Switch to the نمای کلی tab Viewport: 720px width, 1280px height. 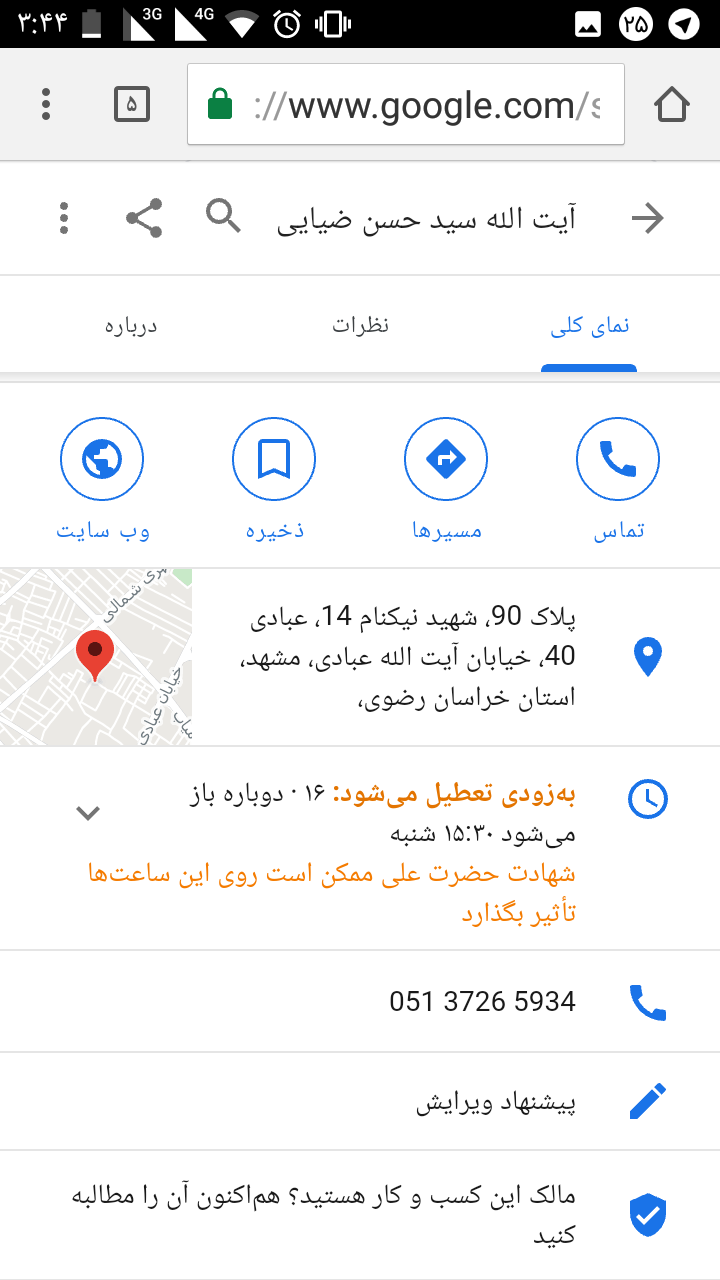[589, 327]
